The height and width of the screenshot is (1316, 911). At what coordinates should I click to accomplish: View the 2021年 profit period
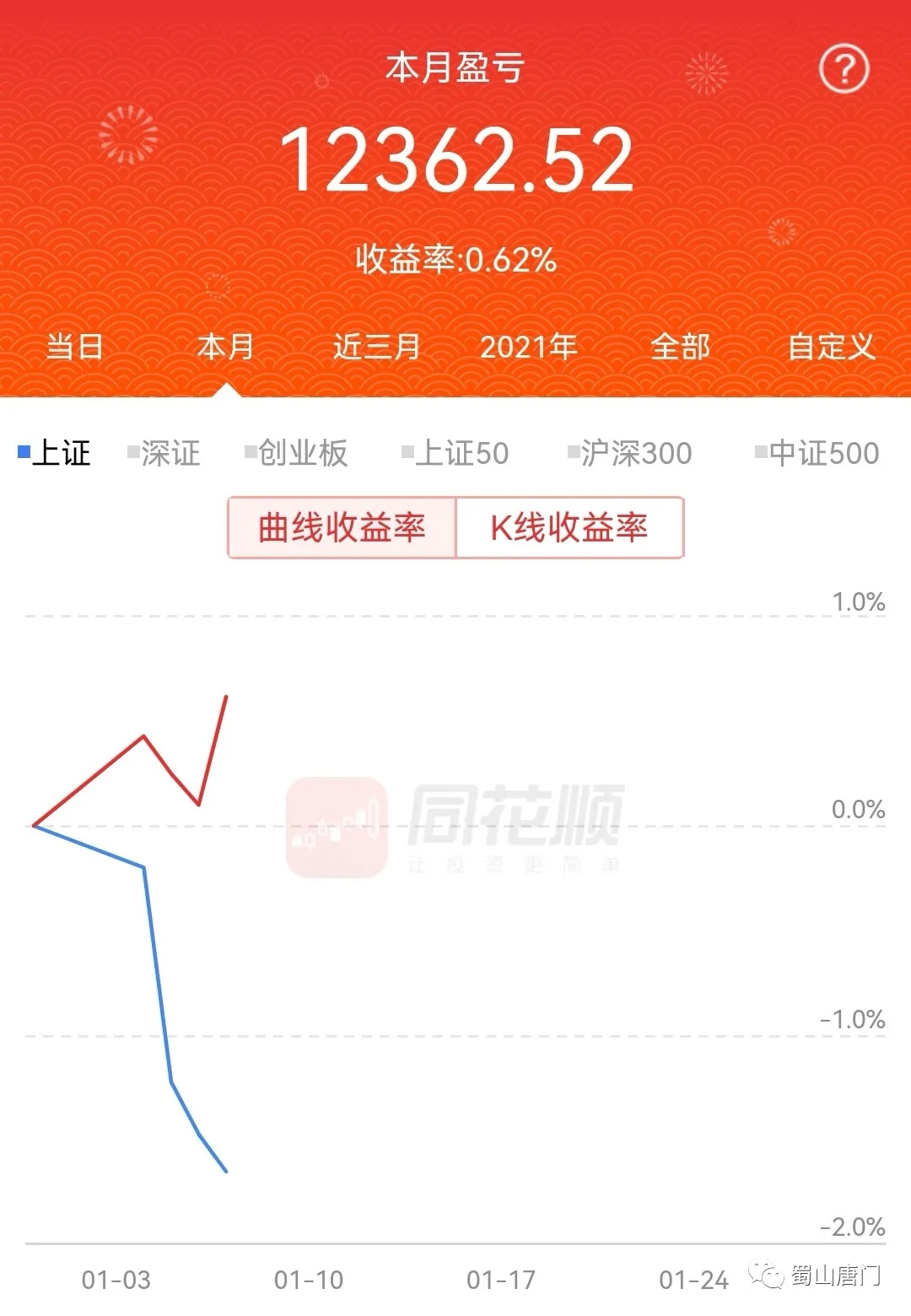[528, 347]
